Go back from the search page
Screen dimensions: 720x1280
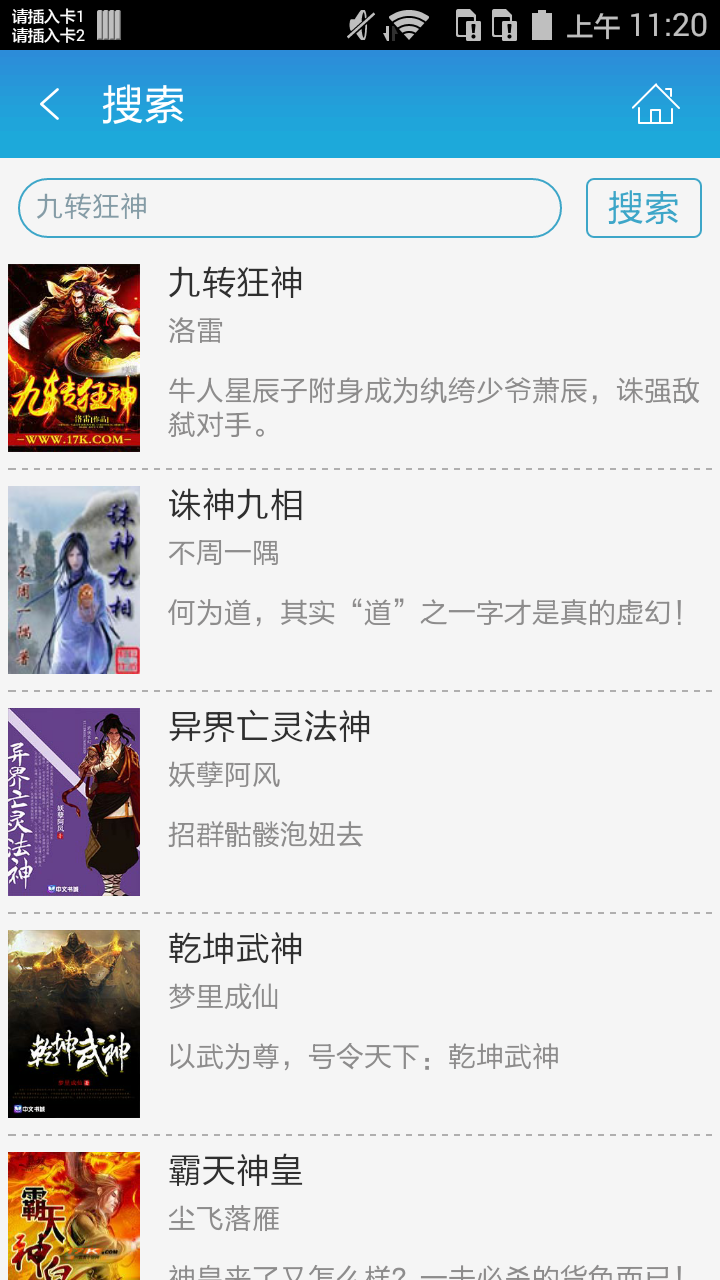(x=50, y=104)
